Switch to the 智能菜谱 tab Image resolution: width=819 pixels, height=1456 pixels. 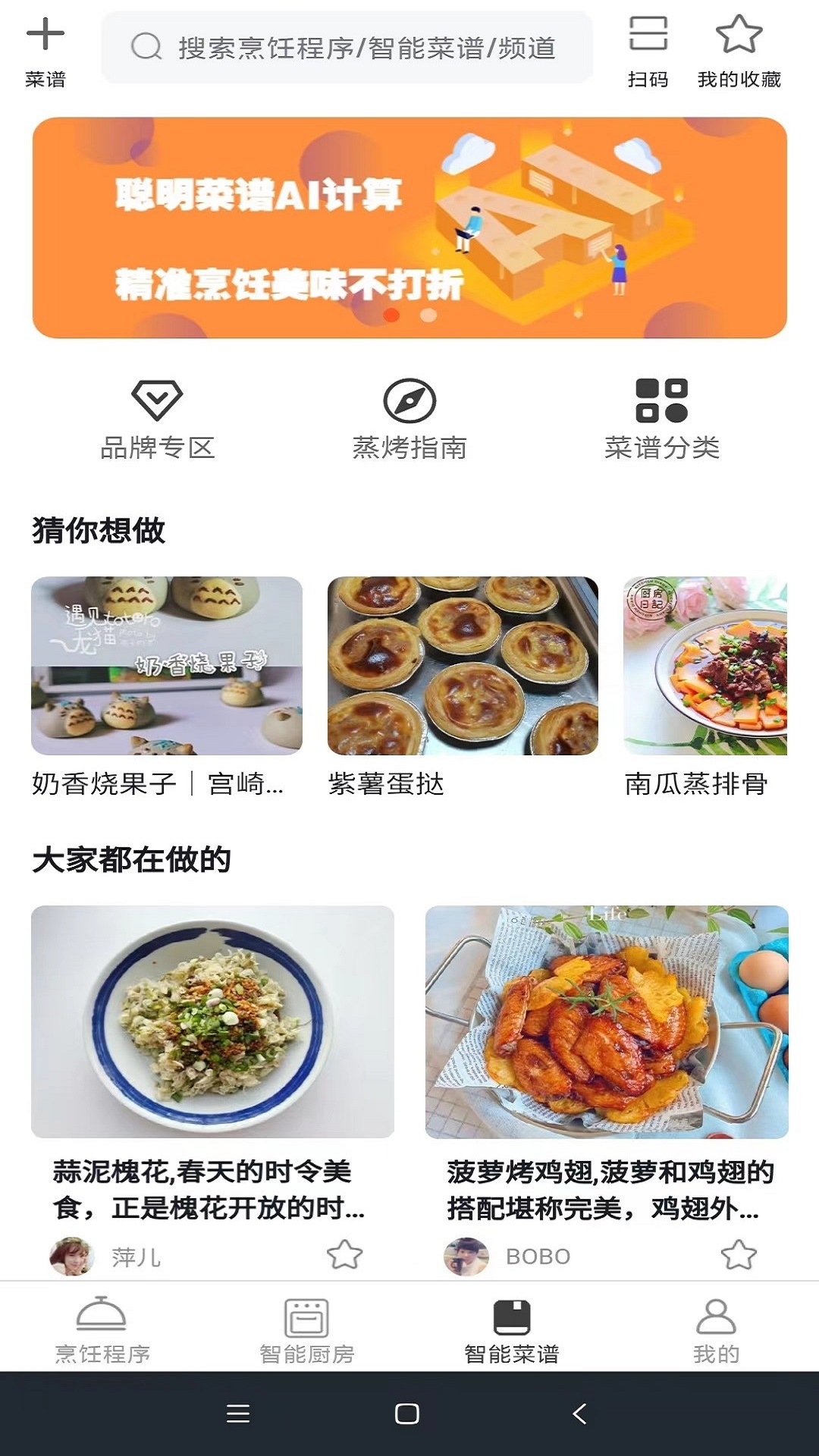pyautogui.click(x=512, y=1335)
